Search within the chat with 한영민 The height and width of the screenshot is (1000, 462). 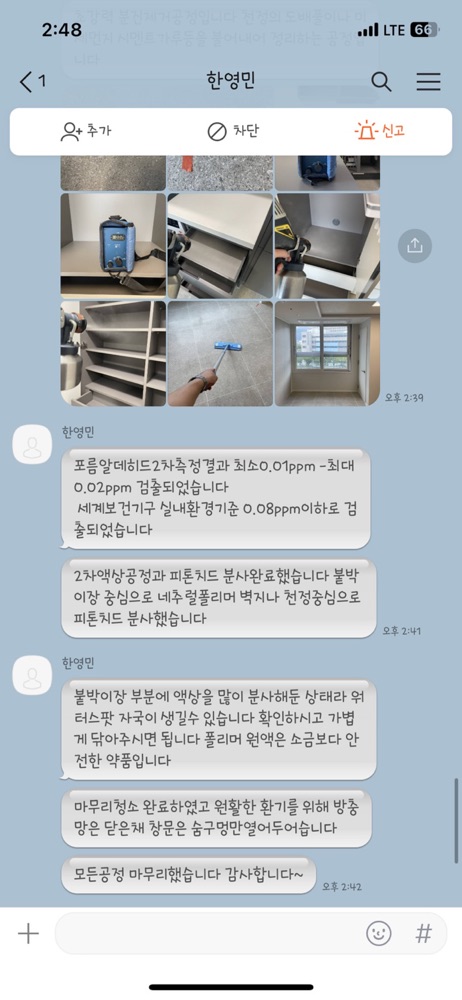(x=381, y=82)
